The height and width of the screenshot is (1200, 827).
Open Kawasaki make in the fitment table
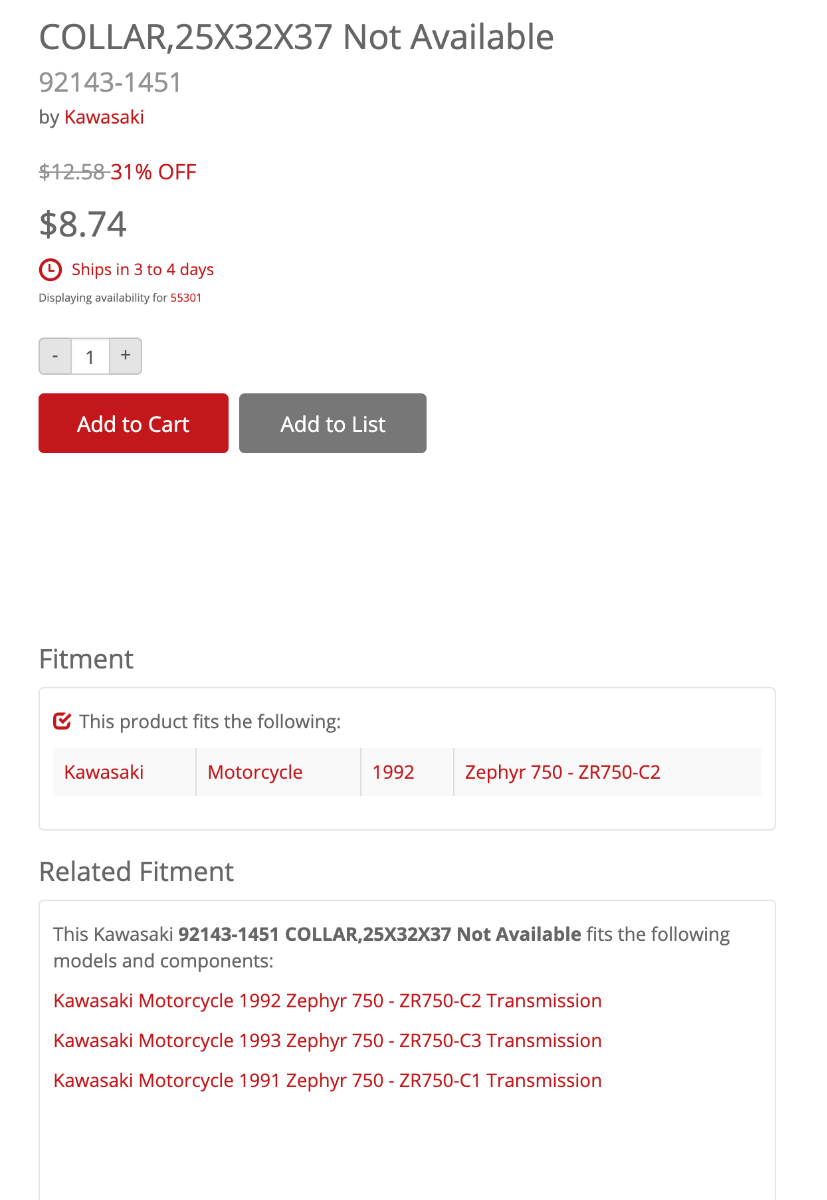coord(104,772)
